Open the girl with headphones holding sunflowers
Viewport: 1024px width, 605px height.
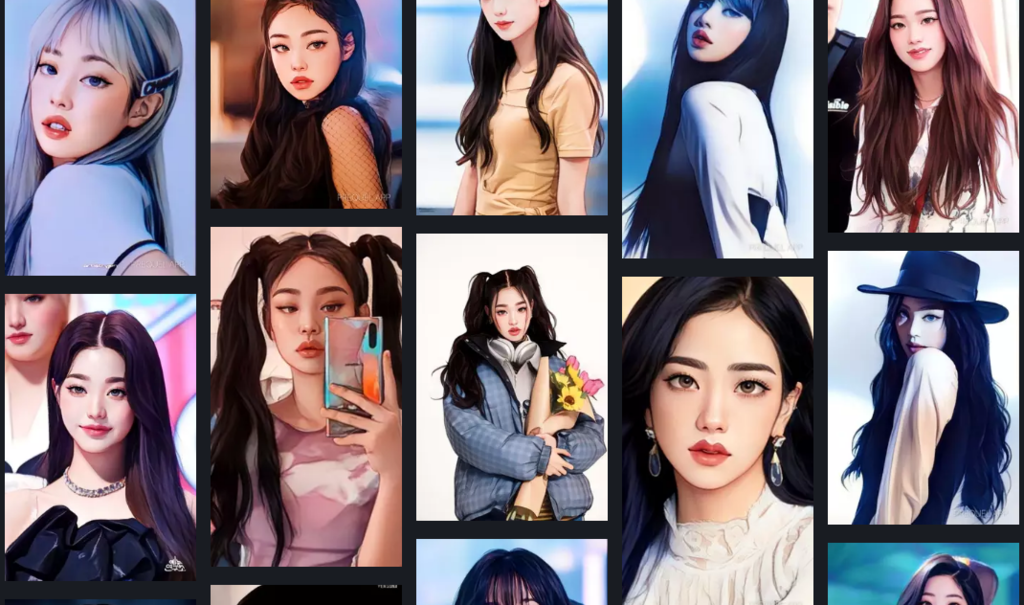point(511,377)
